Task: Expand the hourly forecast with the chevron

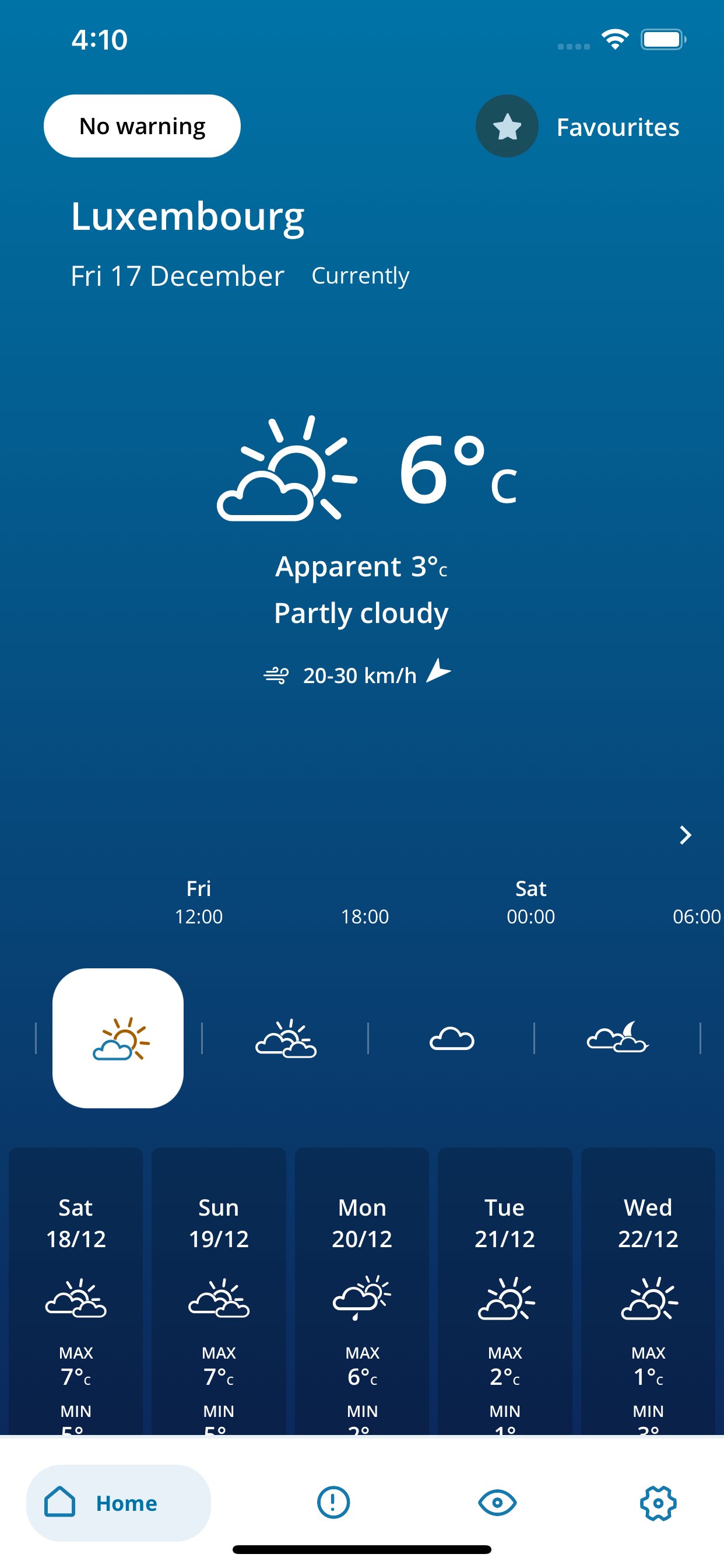Action: point(685,836)
